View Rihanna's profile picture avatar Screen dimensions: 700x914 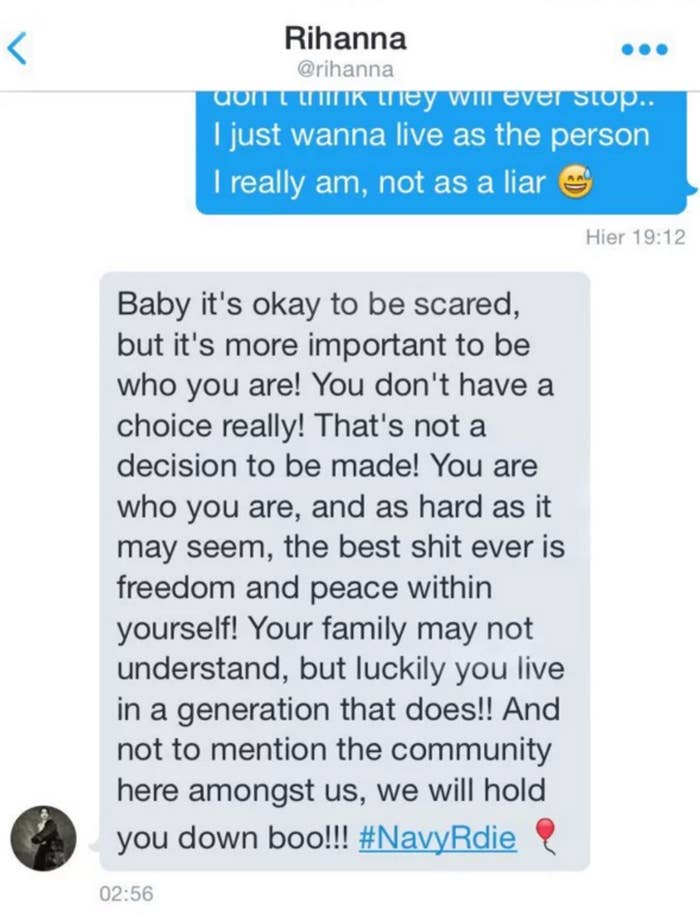tap(43, 838)
